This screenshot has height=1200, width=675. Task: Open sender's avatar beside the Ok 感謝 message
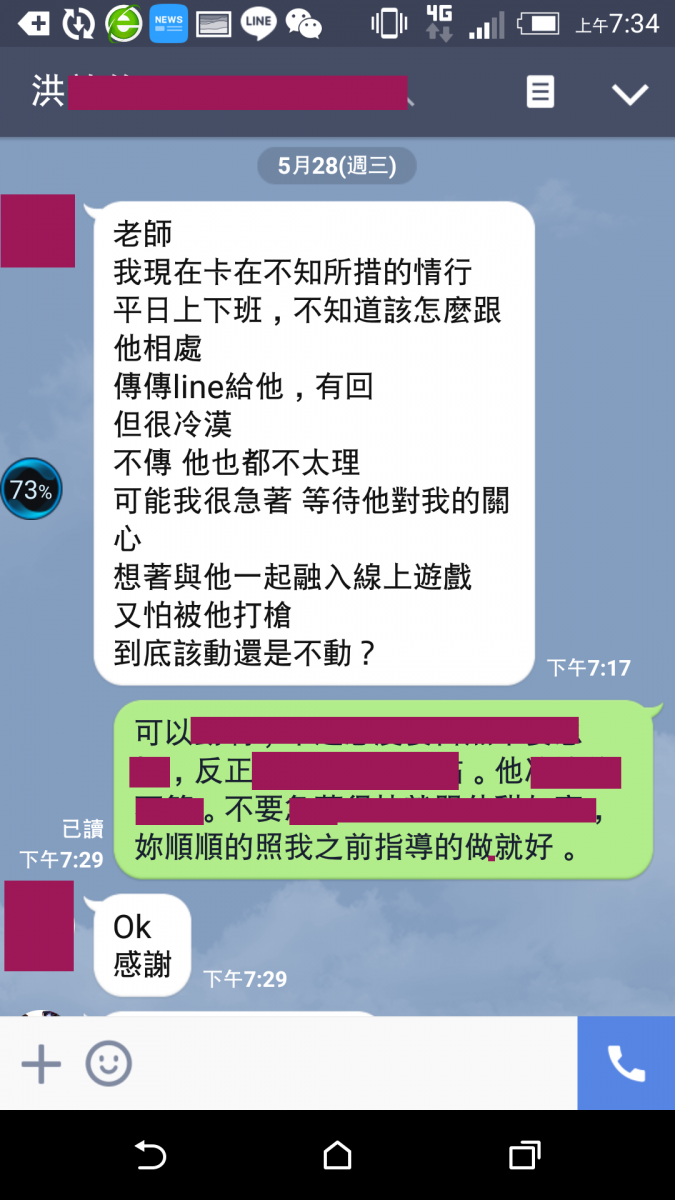point(39,926)
